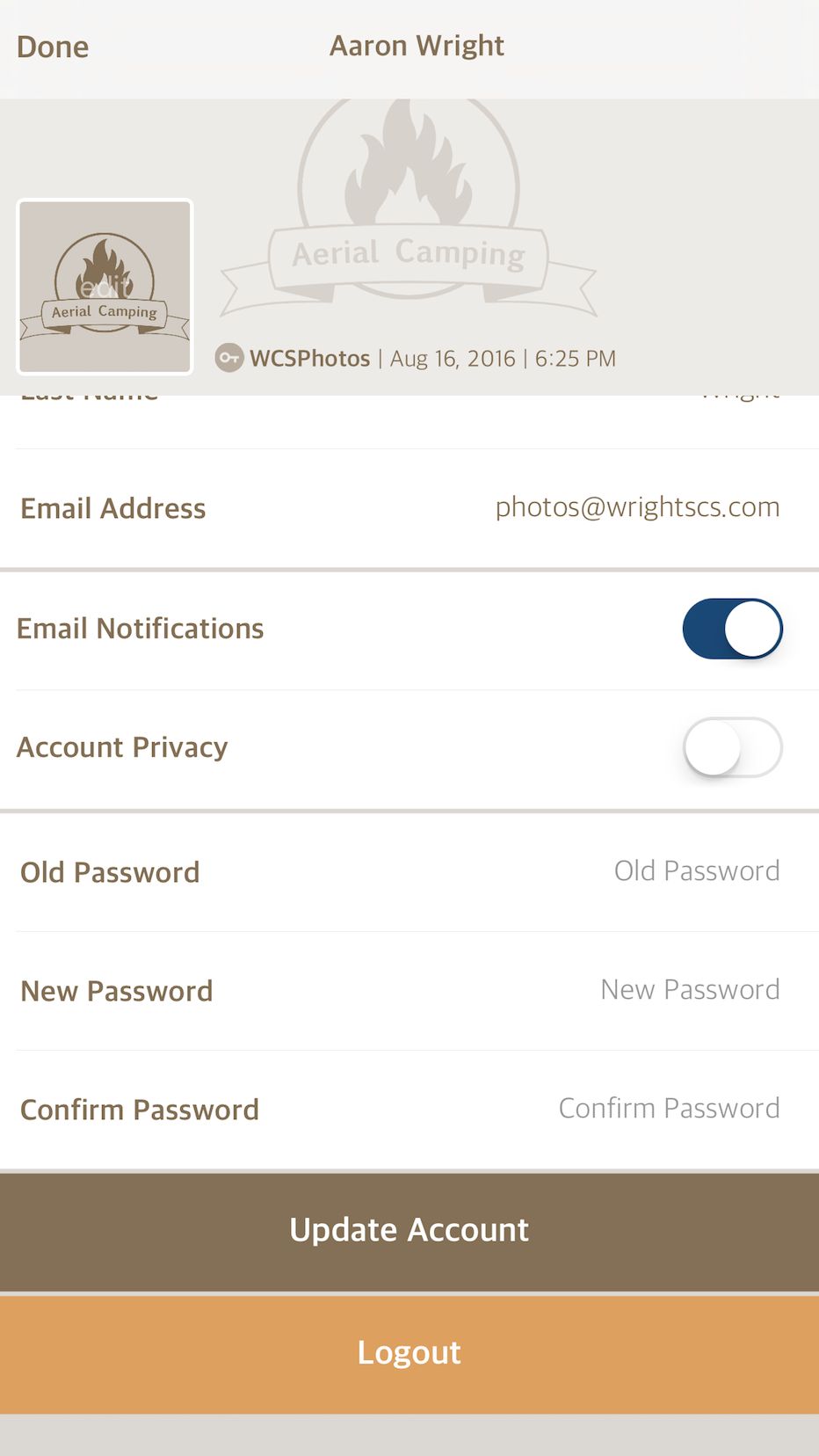This screenshot has width=819, height=1456.
Task: Turn off Email Notifications
Action: [732, 629]
